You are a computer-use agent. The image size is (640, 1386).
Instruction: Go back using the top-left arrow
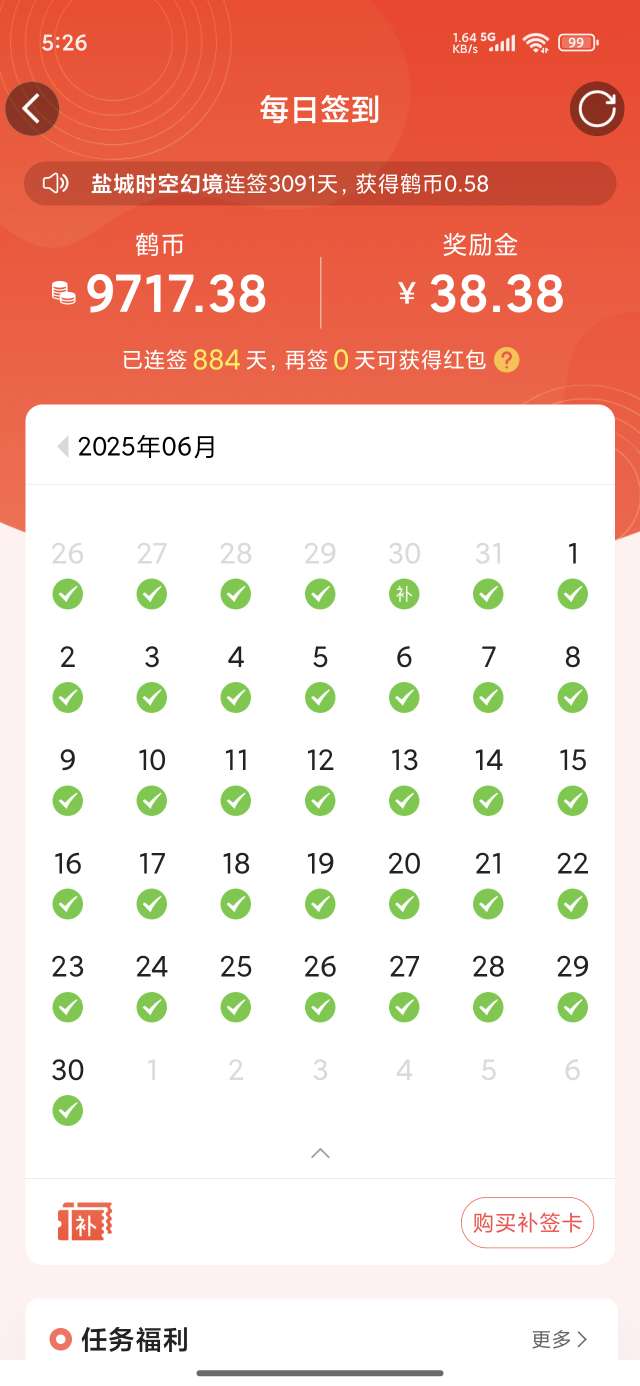[32, 109]
